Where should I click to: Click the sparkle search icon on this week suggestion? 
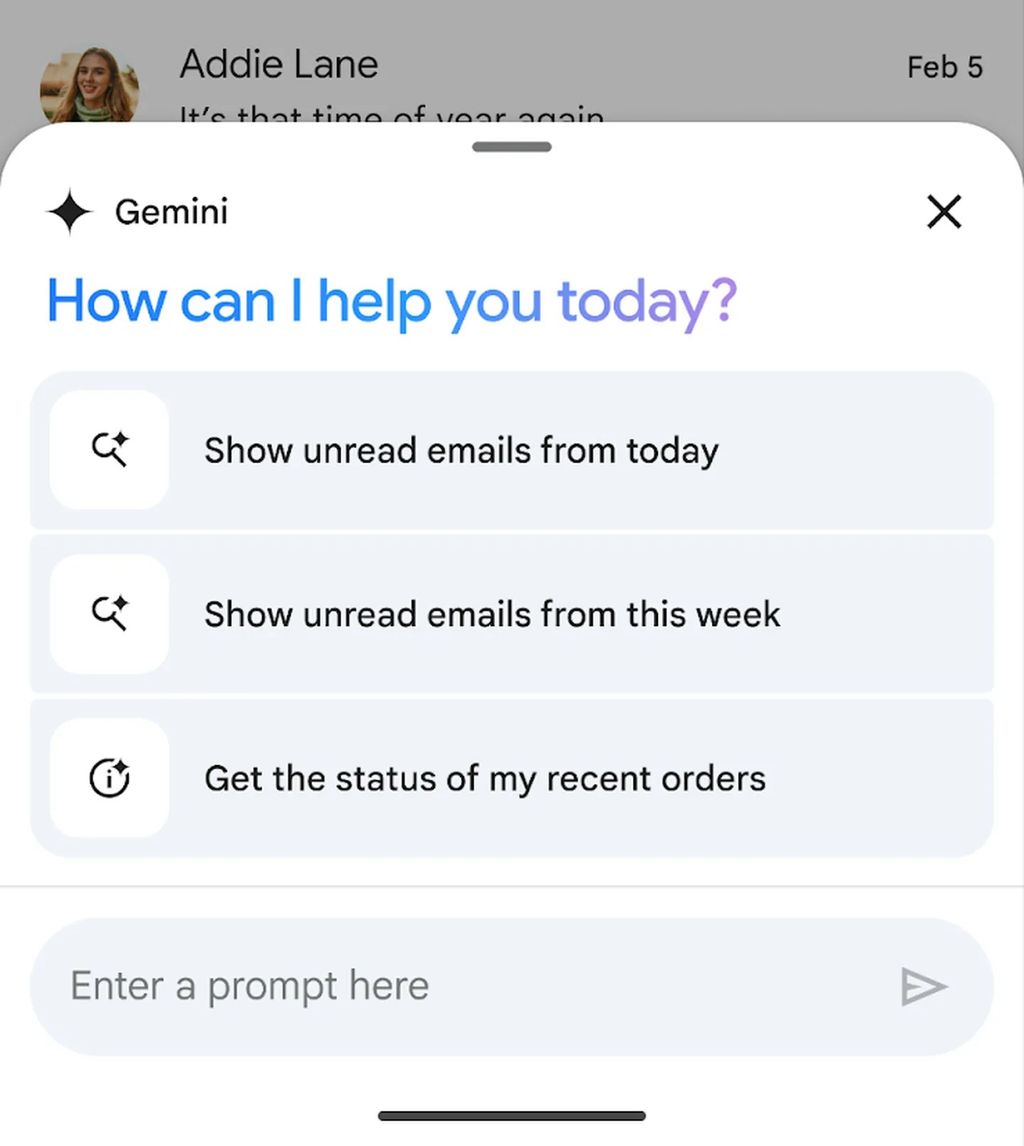109,614
